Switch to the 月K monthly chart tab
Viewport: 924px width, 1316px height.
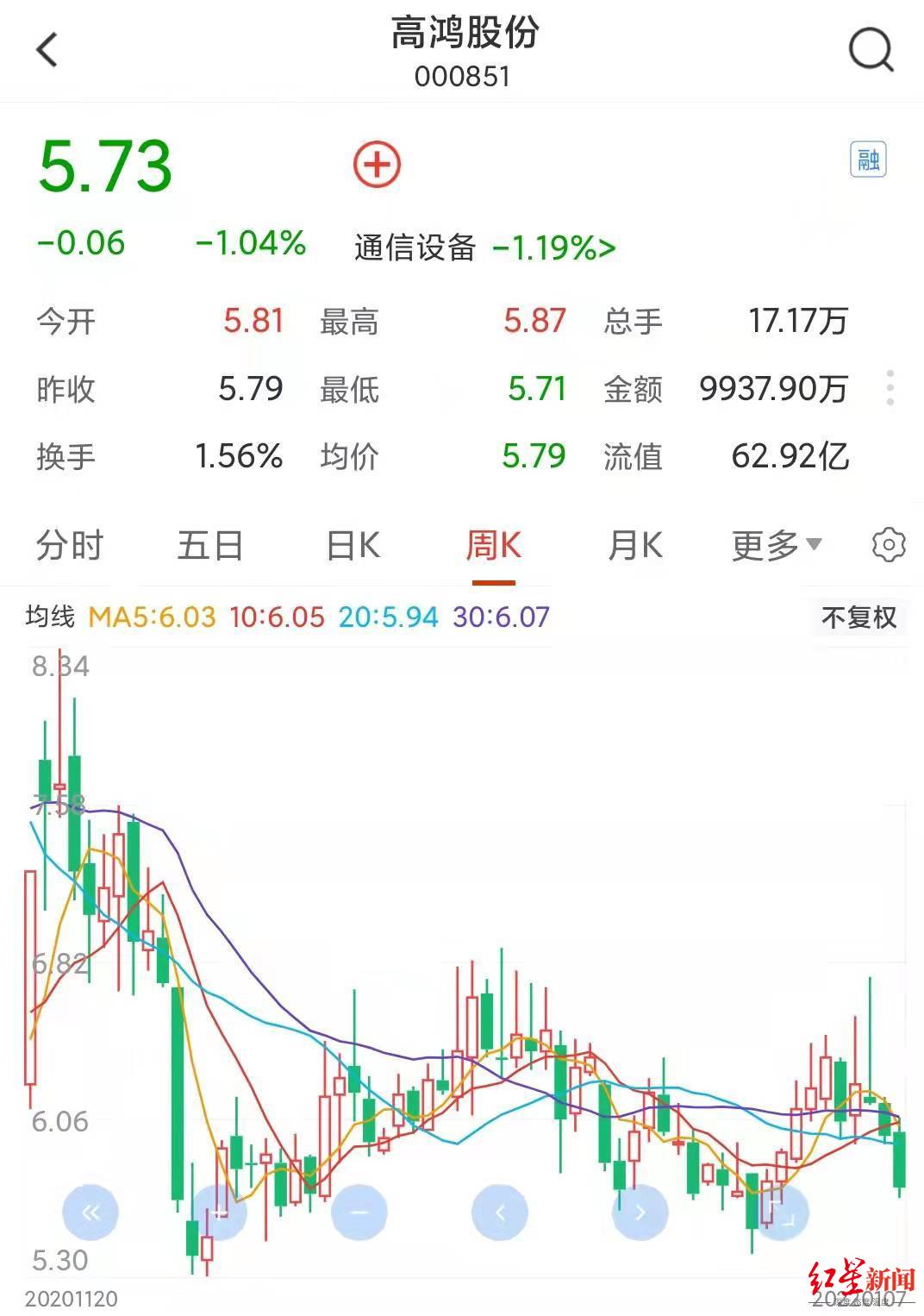635,545
